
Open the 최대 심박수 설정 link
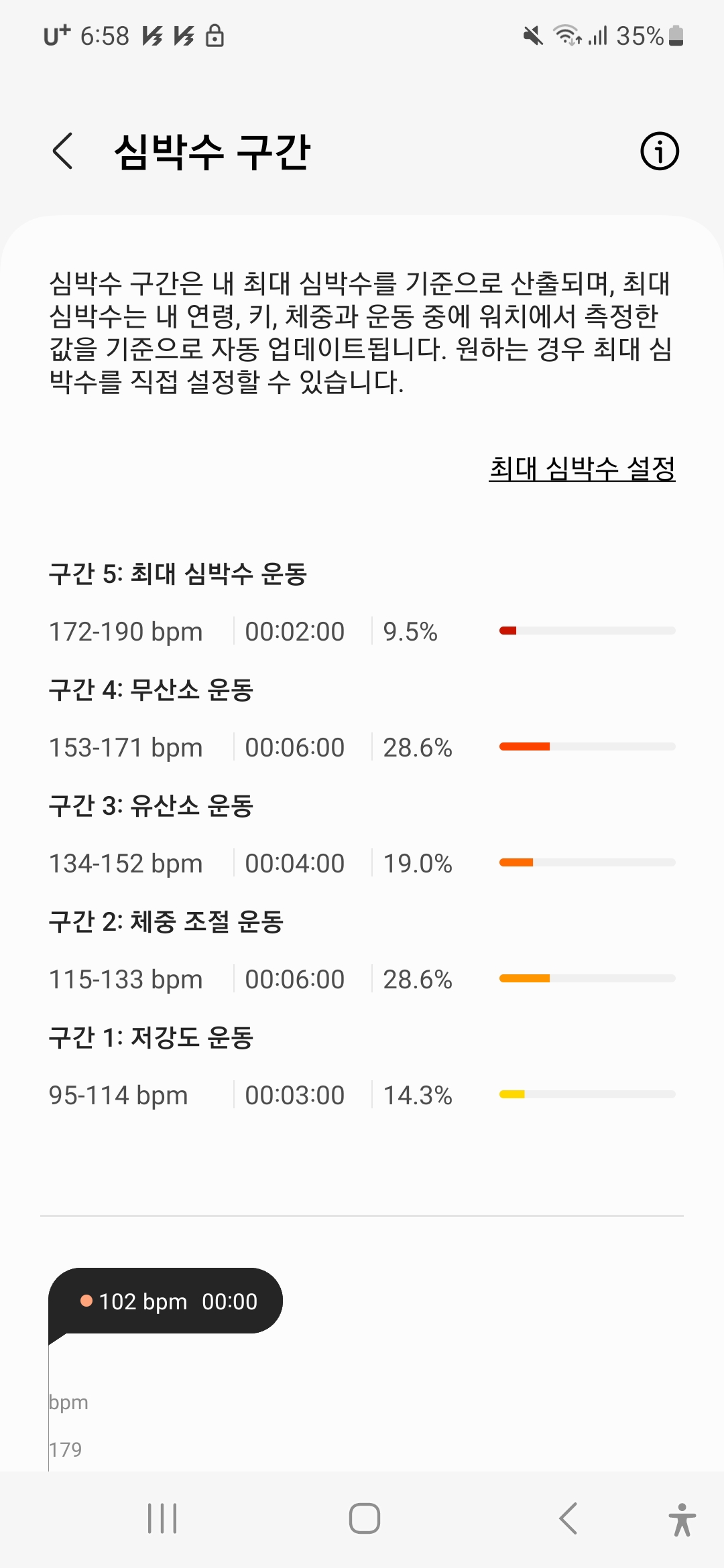582,468
